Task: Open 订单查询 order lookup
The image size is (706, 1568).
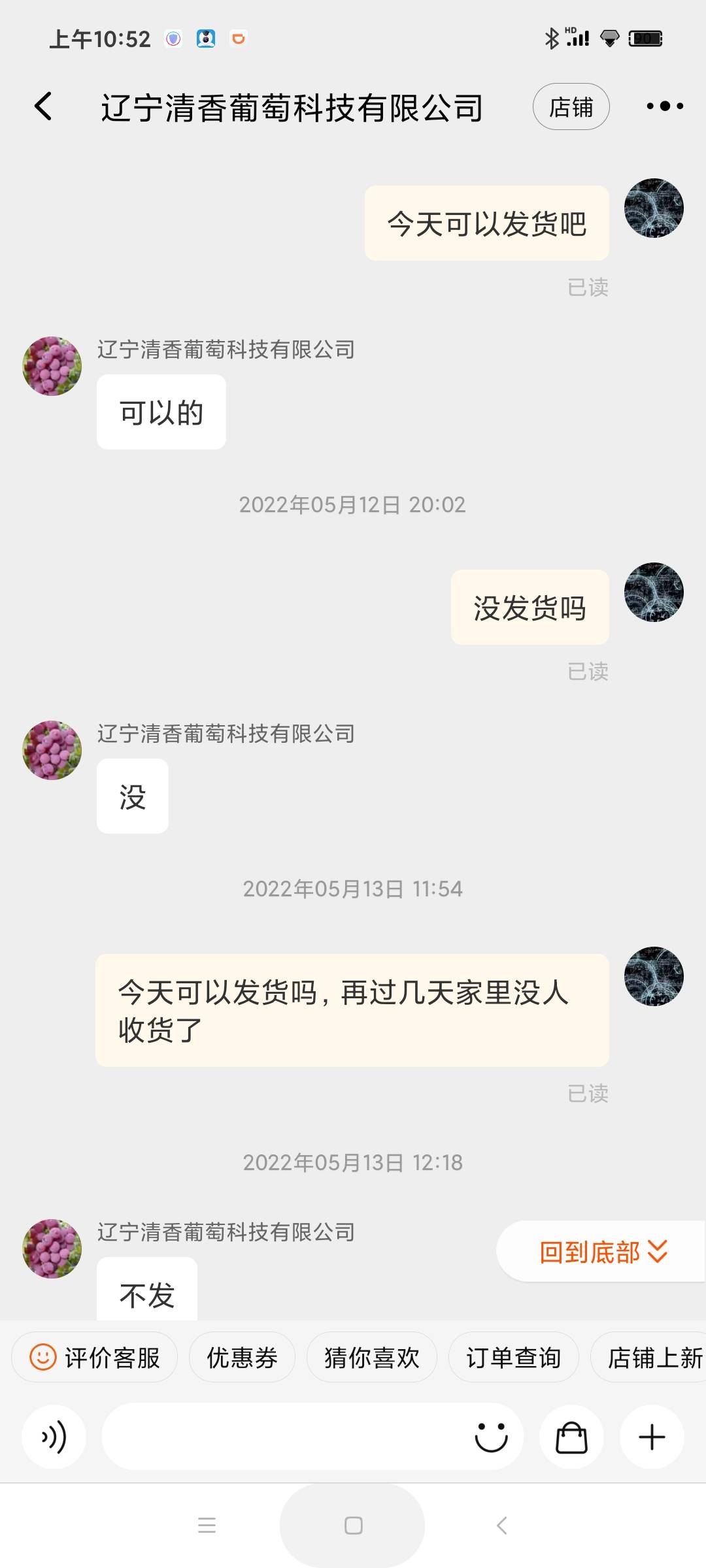Action: pyautogui.click(x=513, y=1358)
